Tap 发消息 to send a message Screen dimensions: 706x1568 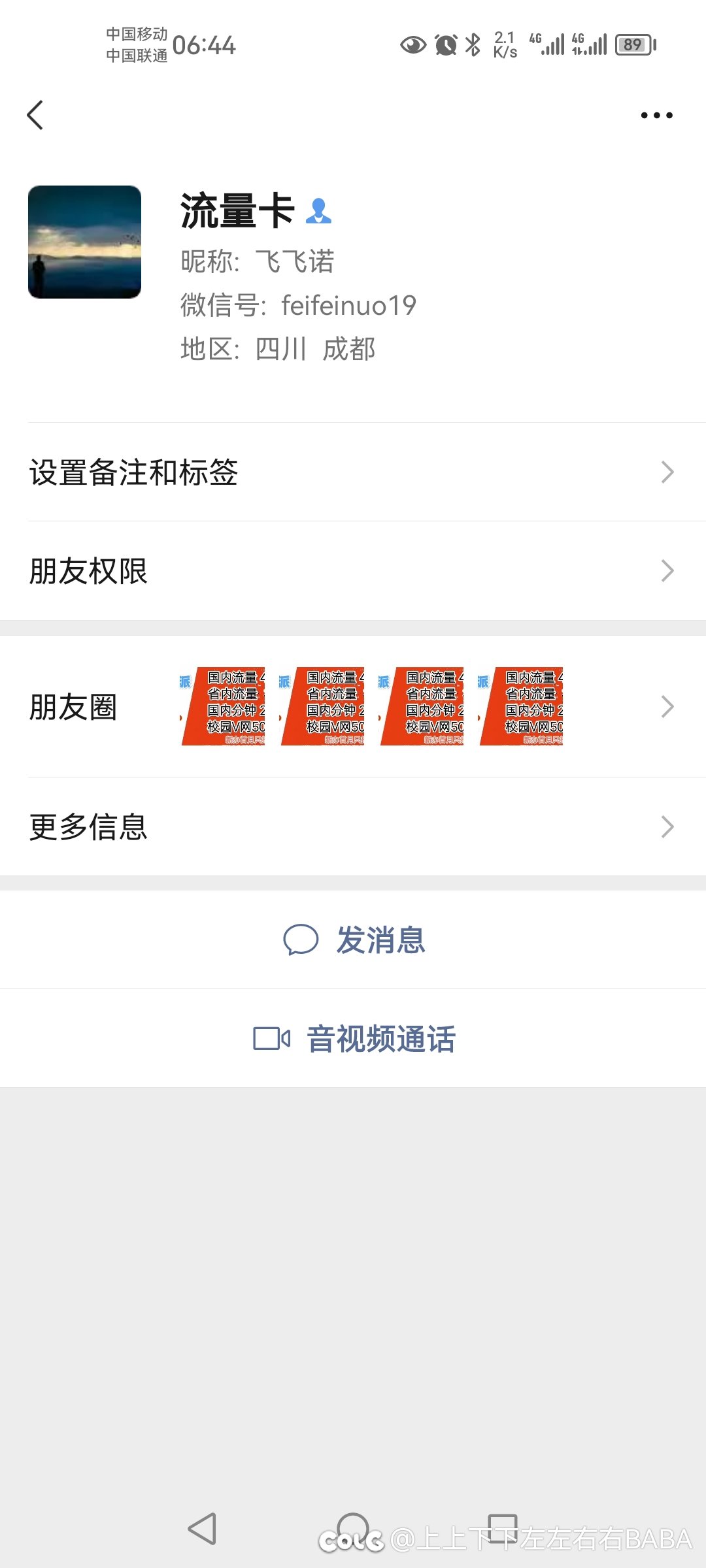pyautogui.click(x=353, y=940)
